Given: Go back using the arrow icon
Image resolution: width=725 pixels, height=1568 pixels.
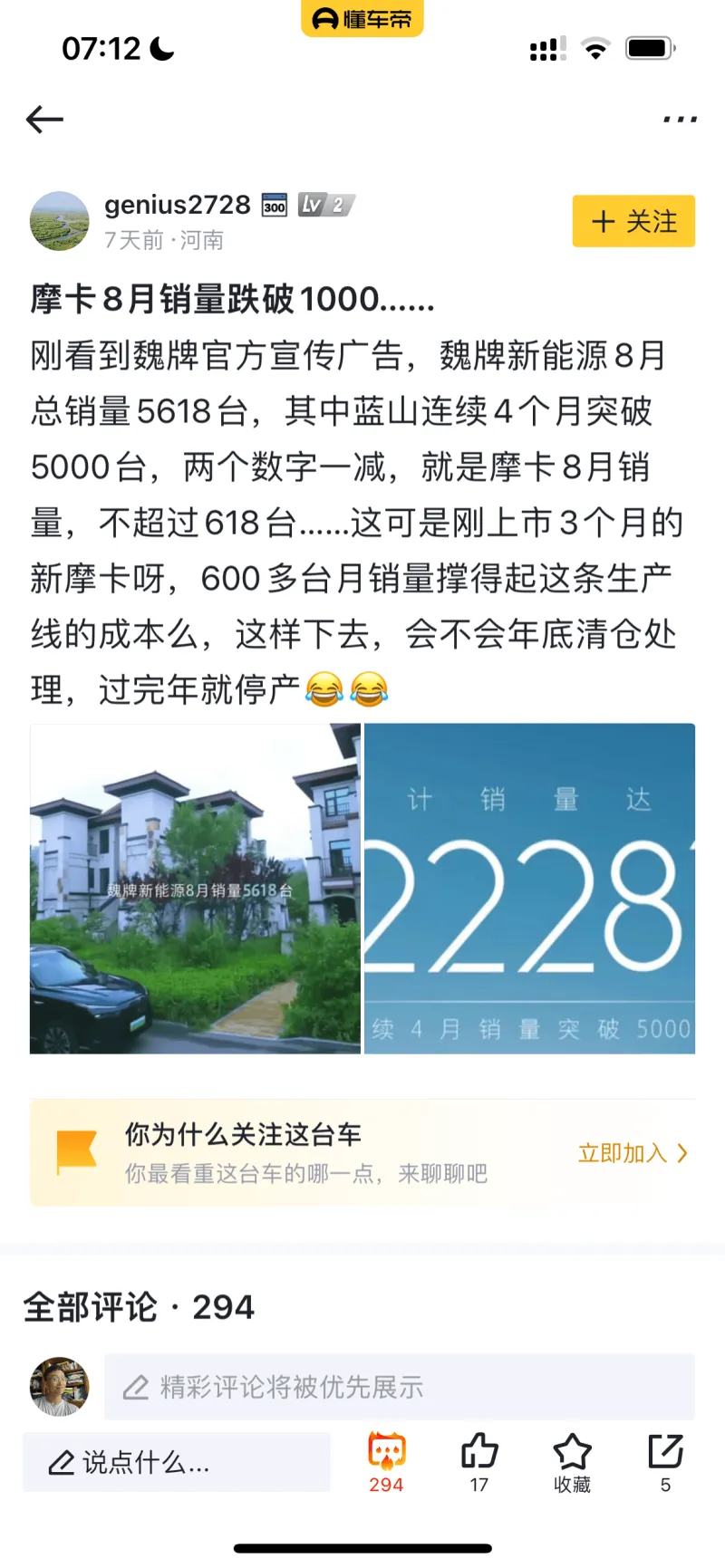Looking at the screenshot, I should click(x=44, y=120).
